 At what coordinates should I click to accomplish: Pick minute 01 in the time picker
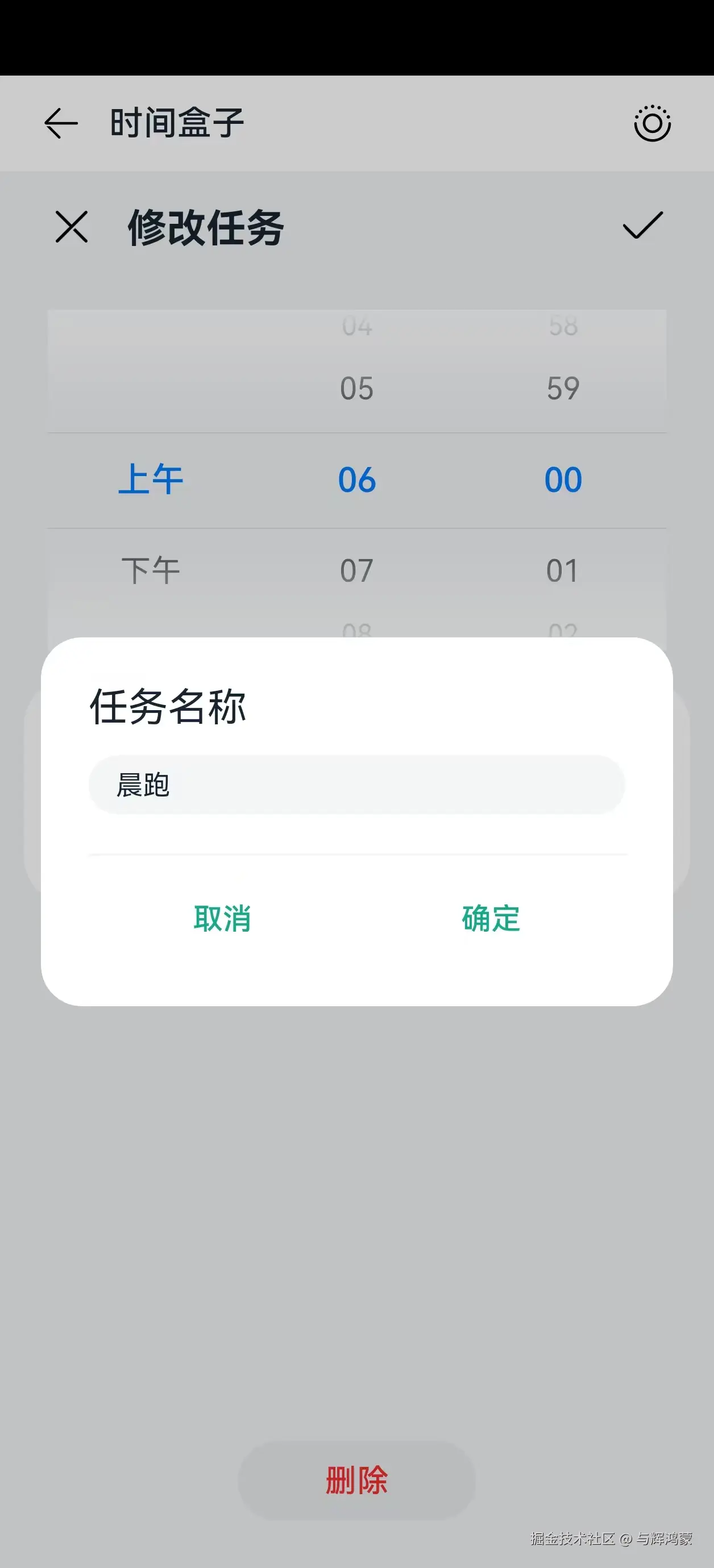click(562, 570)
